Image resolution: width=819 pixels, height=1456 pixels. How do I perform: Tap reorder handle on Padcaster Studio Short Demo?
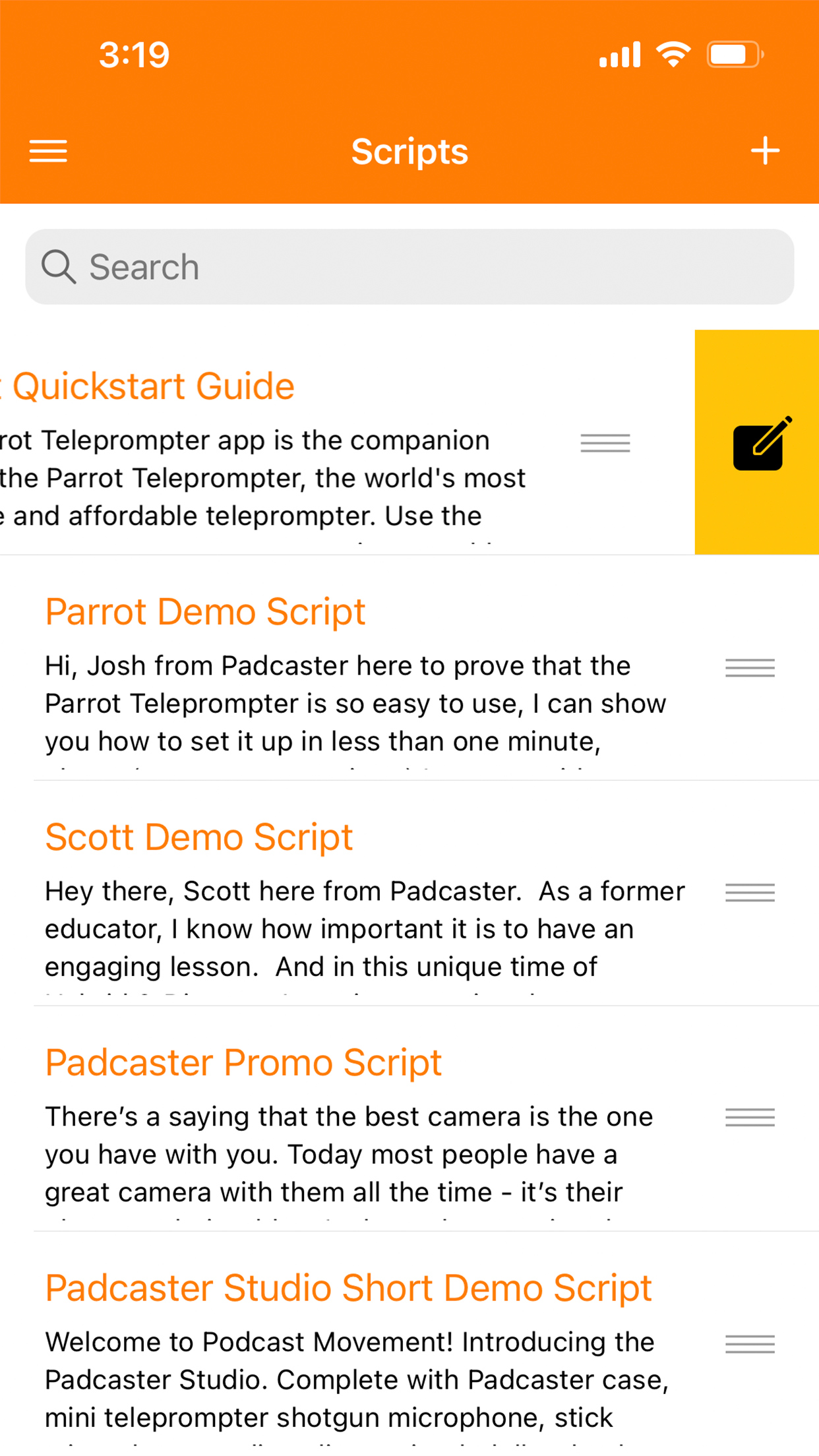750,1343
